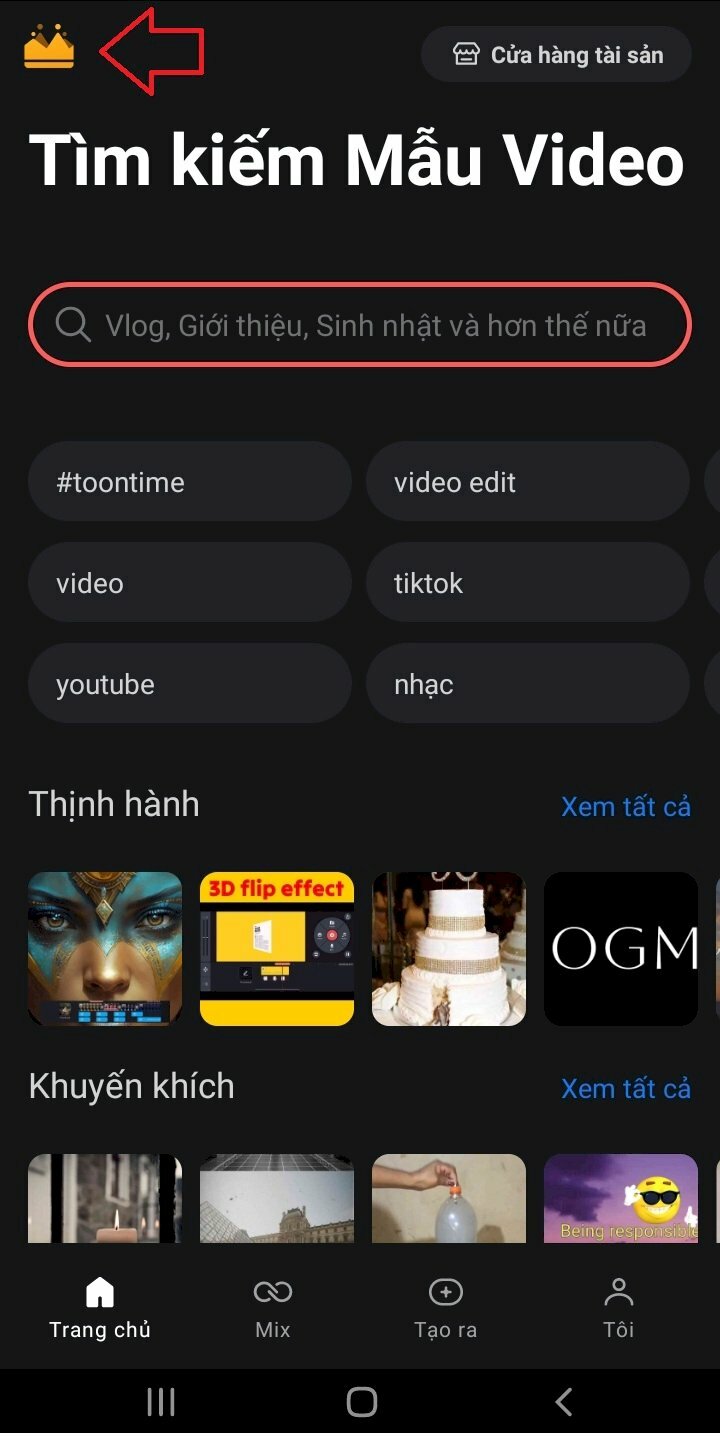This screenshot has width=720, height=1440.
Task: Pick the nhạc chip
Action: tap(527, 684)
